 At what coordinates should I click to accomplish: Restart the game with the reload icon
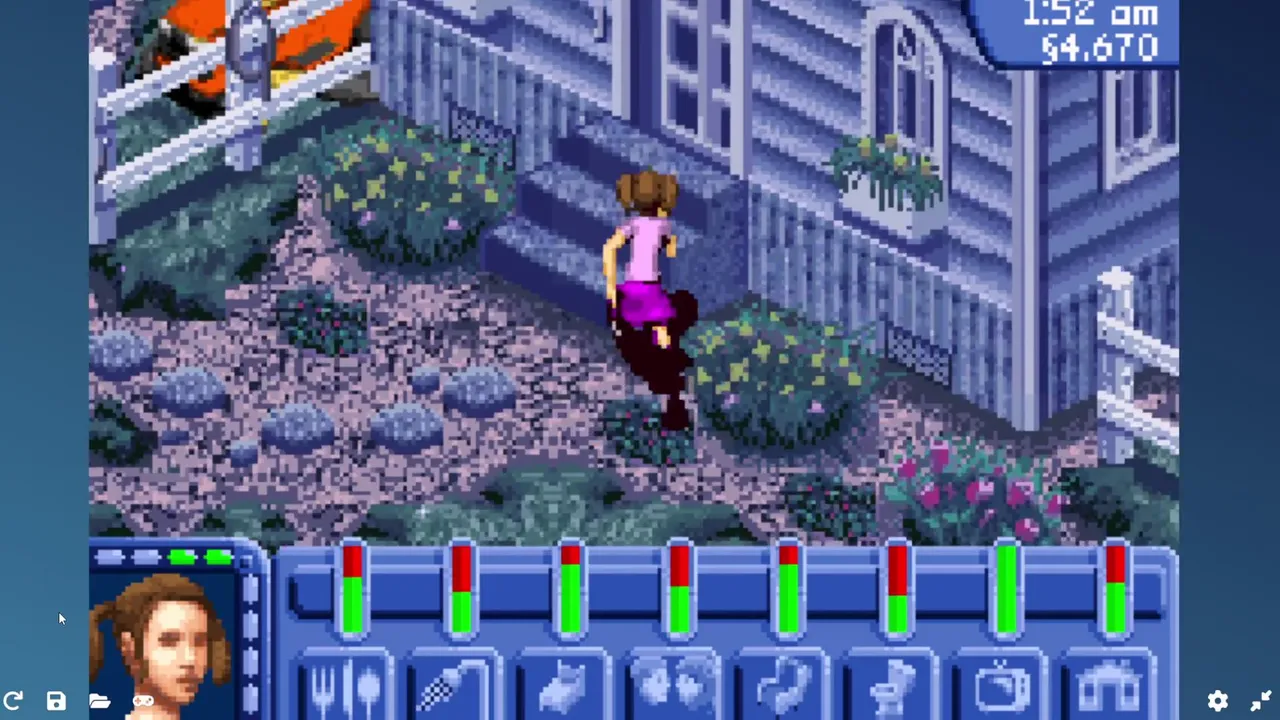click(x=13, y=701)
